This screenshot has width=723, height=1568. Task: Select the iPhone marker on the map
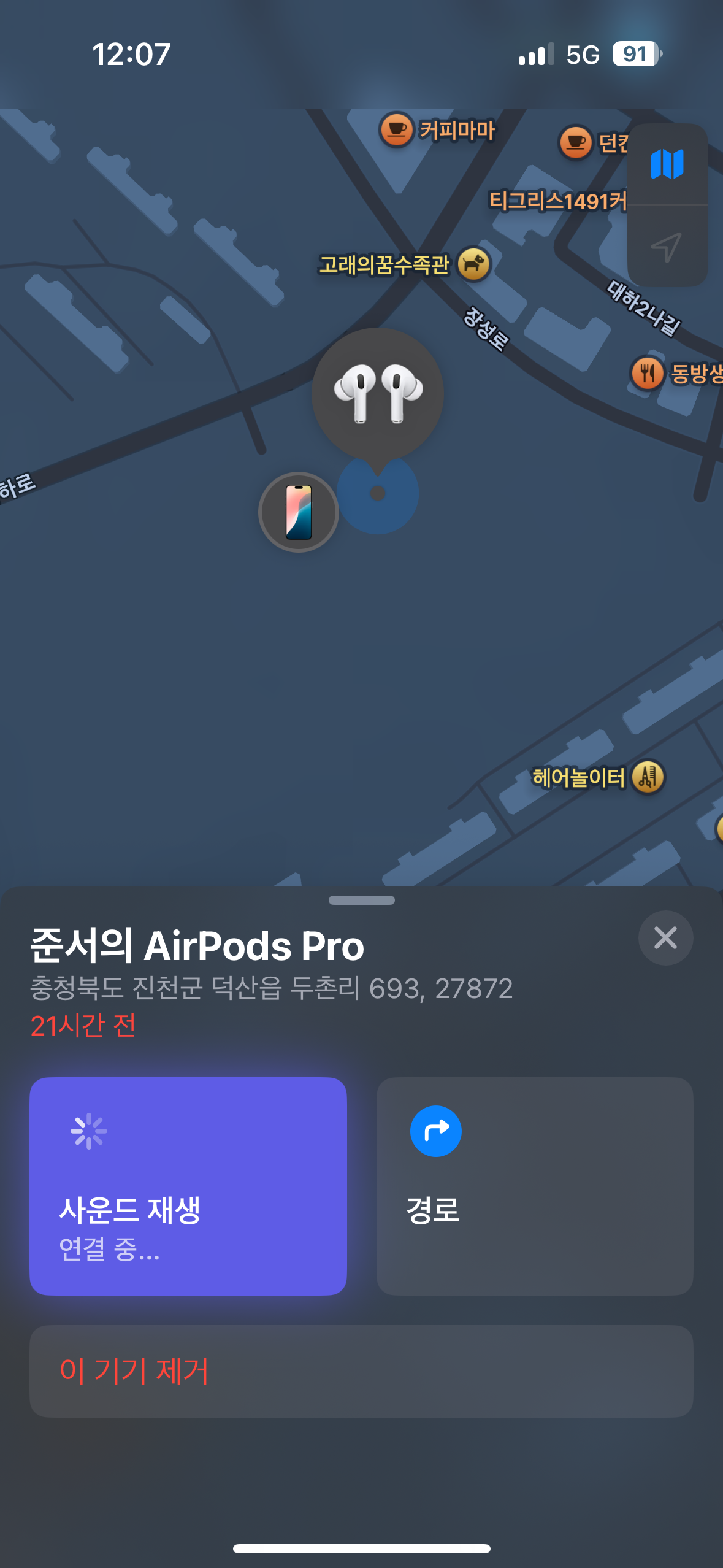tap(299, 512)
